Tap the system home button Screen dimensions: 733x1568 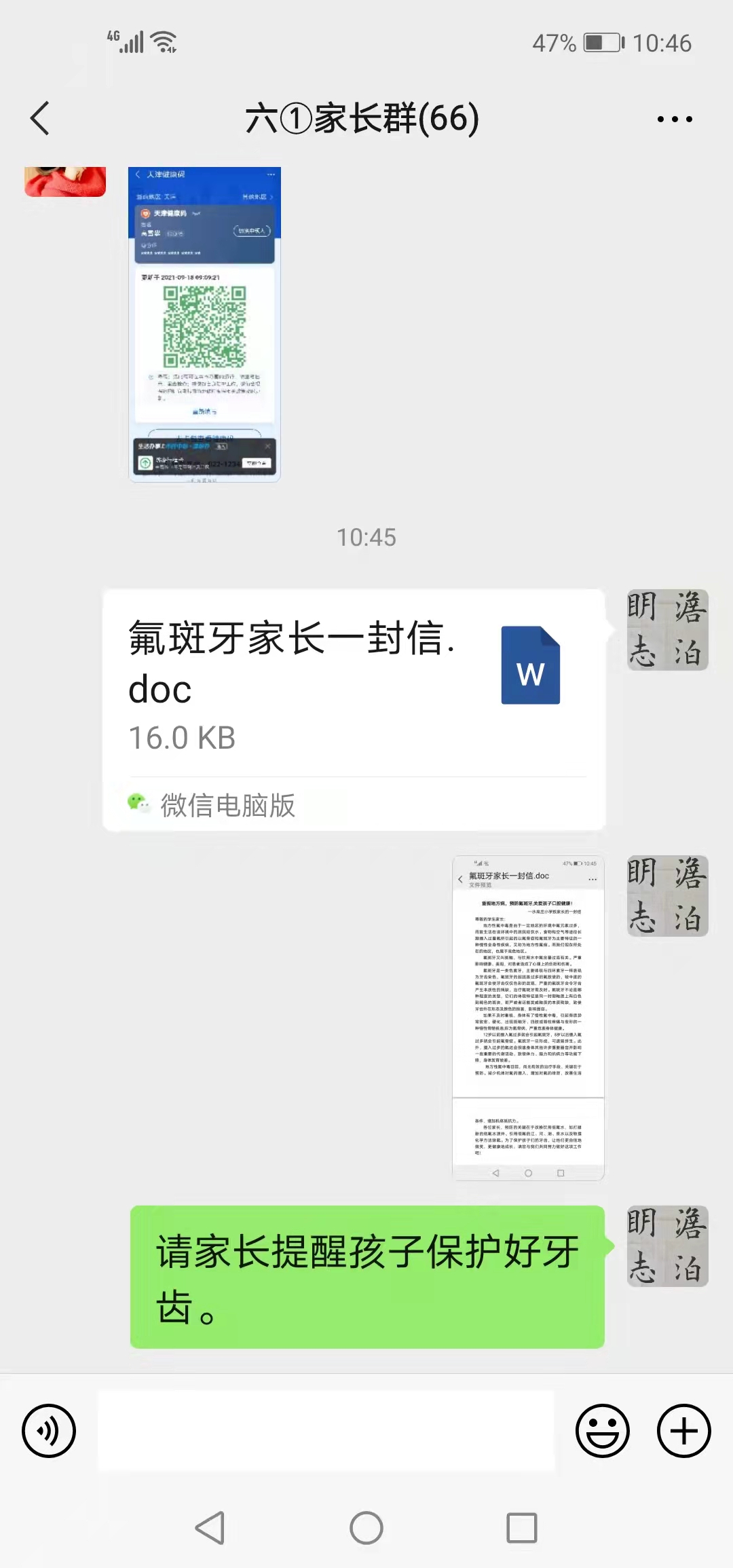(366, 1528)
